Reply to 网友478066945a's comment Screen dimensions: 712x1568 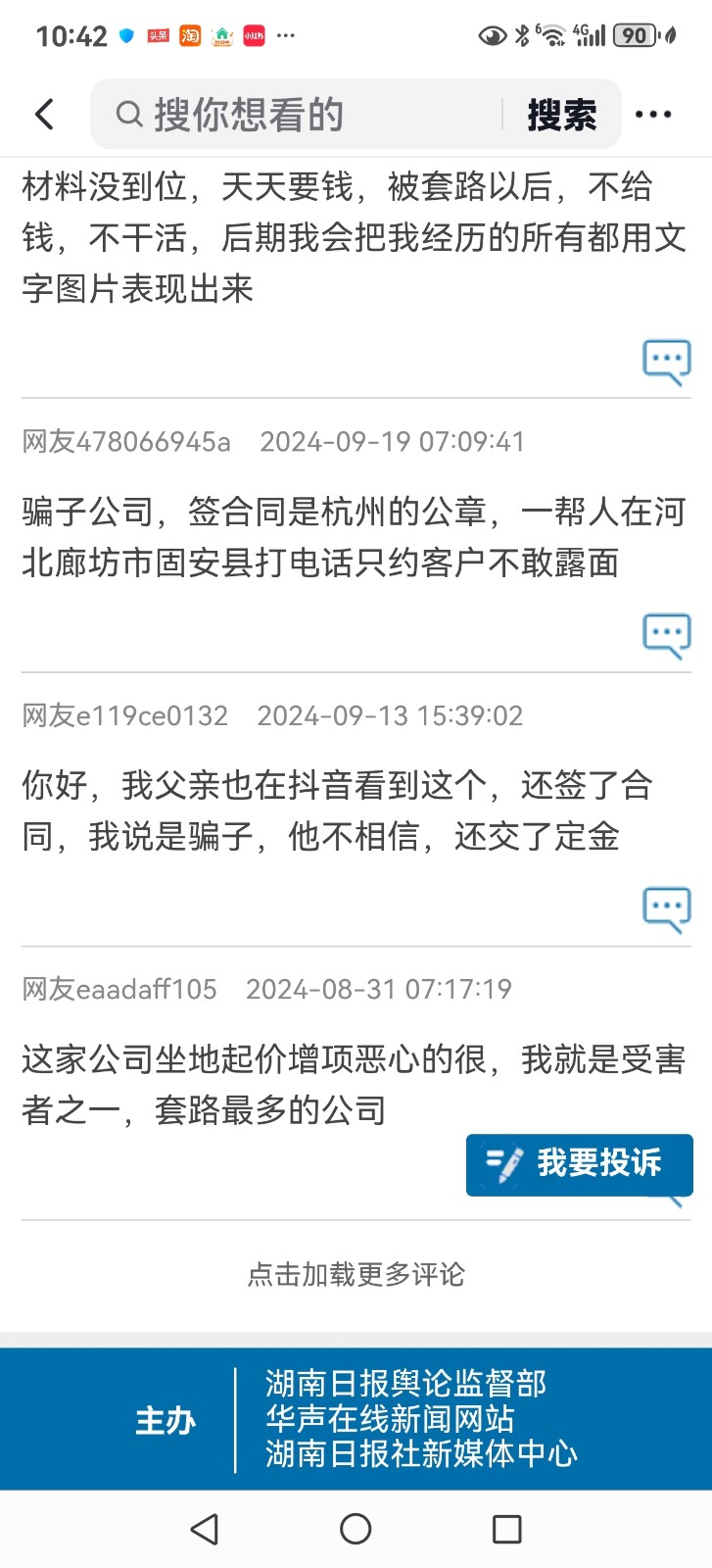click(666, 636)
